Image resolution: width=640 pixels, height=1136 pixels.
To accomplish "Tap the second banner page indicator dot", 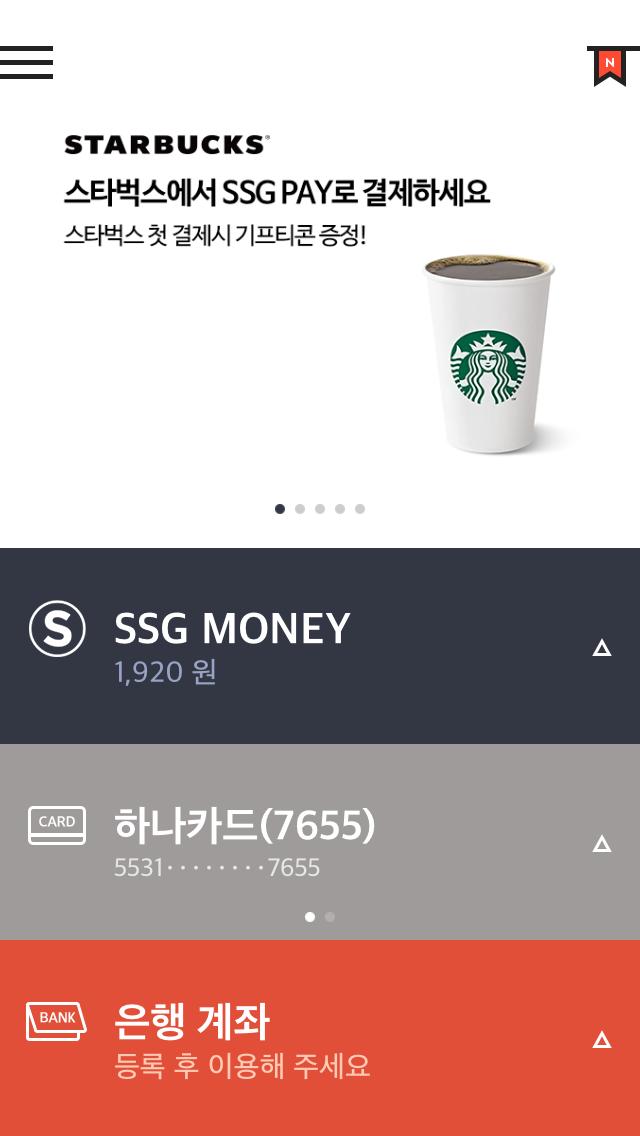I will (x=300, y=509).
